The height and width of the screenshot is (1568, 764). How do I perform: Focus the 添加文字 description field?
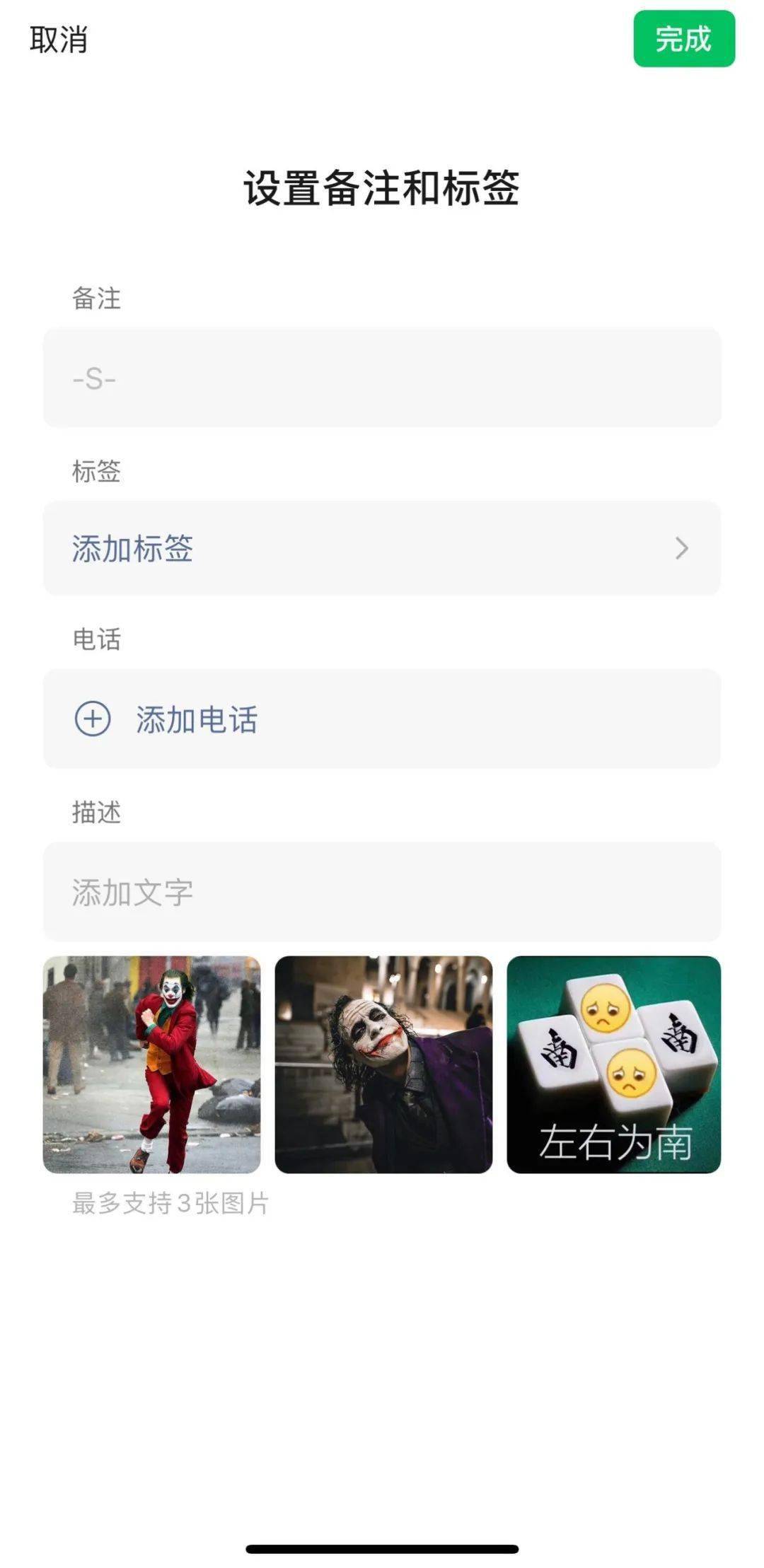382,892
